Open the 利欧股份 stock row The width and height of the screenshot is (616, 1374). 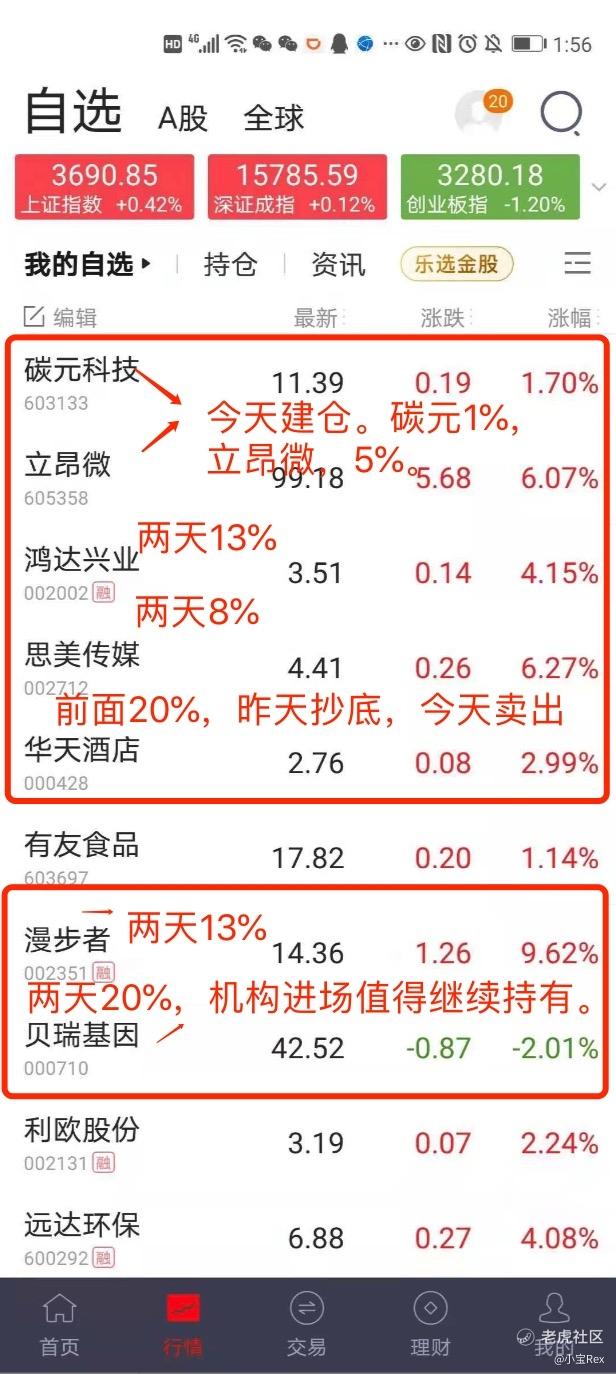point(308,1143)
